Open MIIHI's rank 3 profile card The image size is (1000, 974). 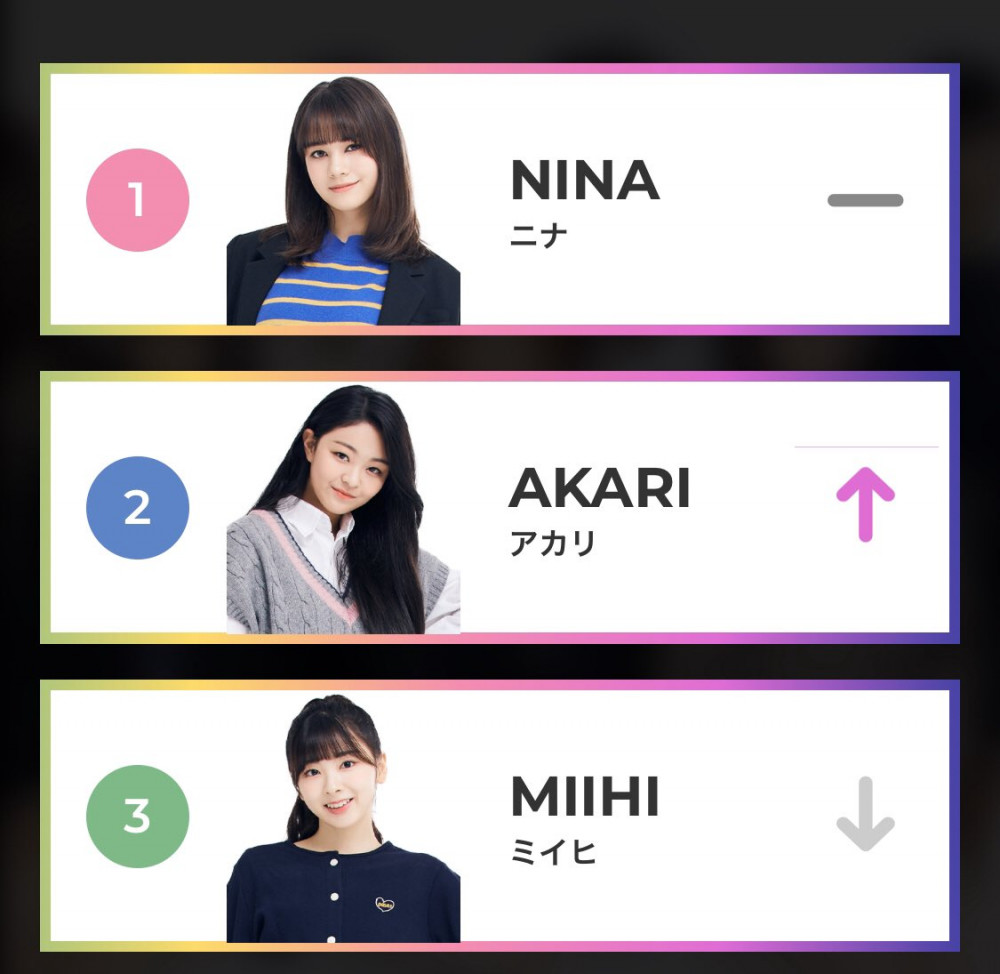click(584, 815)
